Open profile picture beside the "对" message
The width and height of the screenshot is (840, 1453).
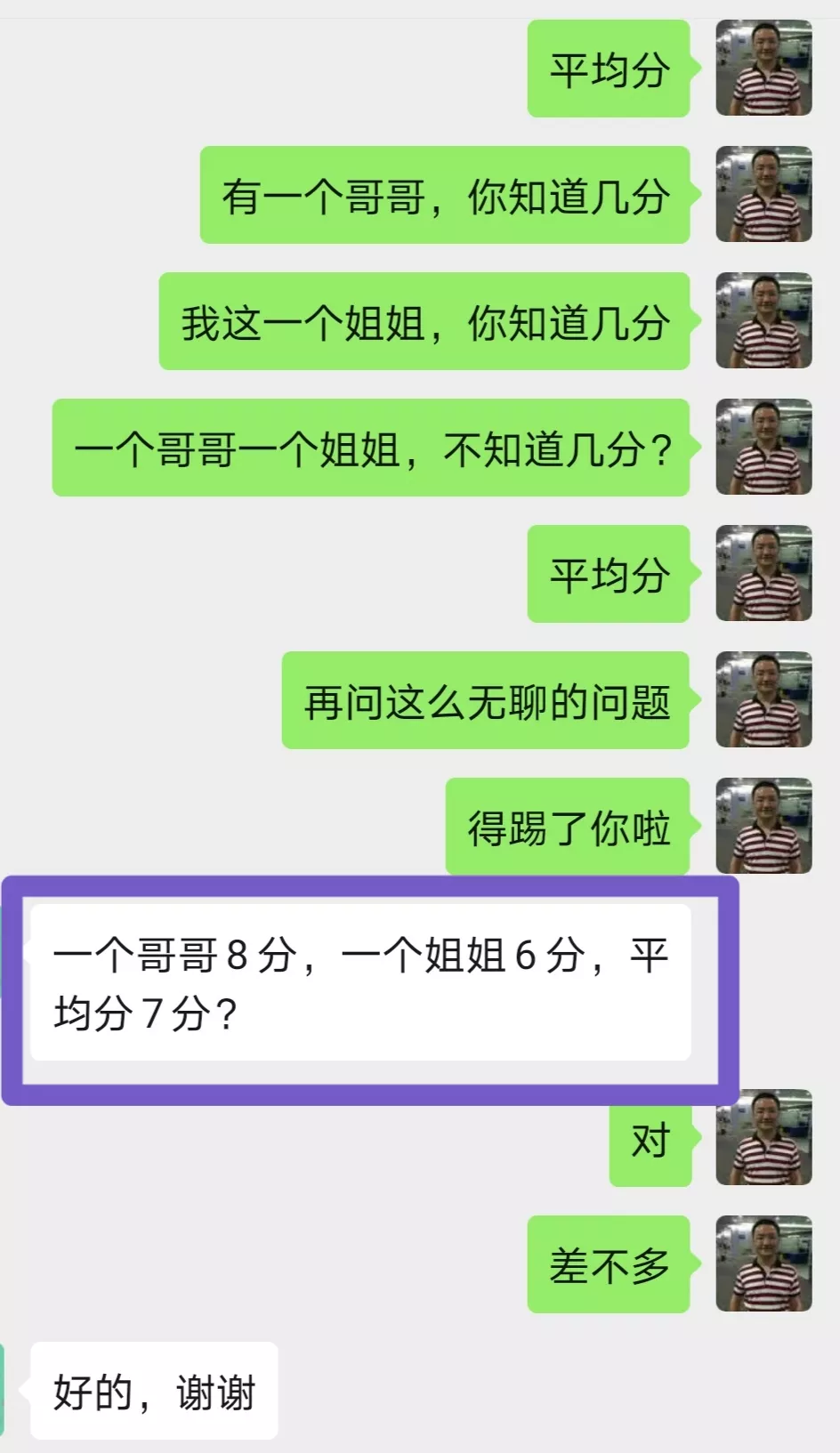(x=763, y=1137)
